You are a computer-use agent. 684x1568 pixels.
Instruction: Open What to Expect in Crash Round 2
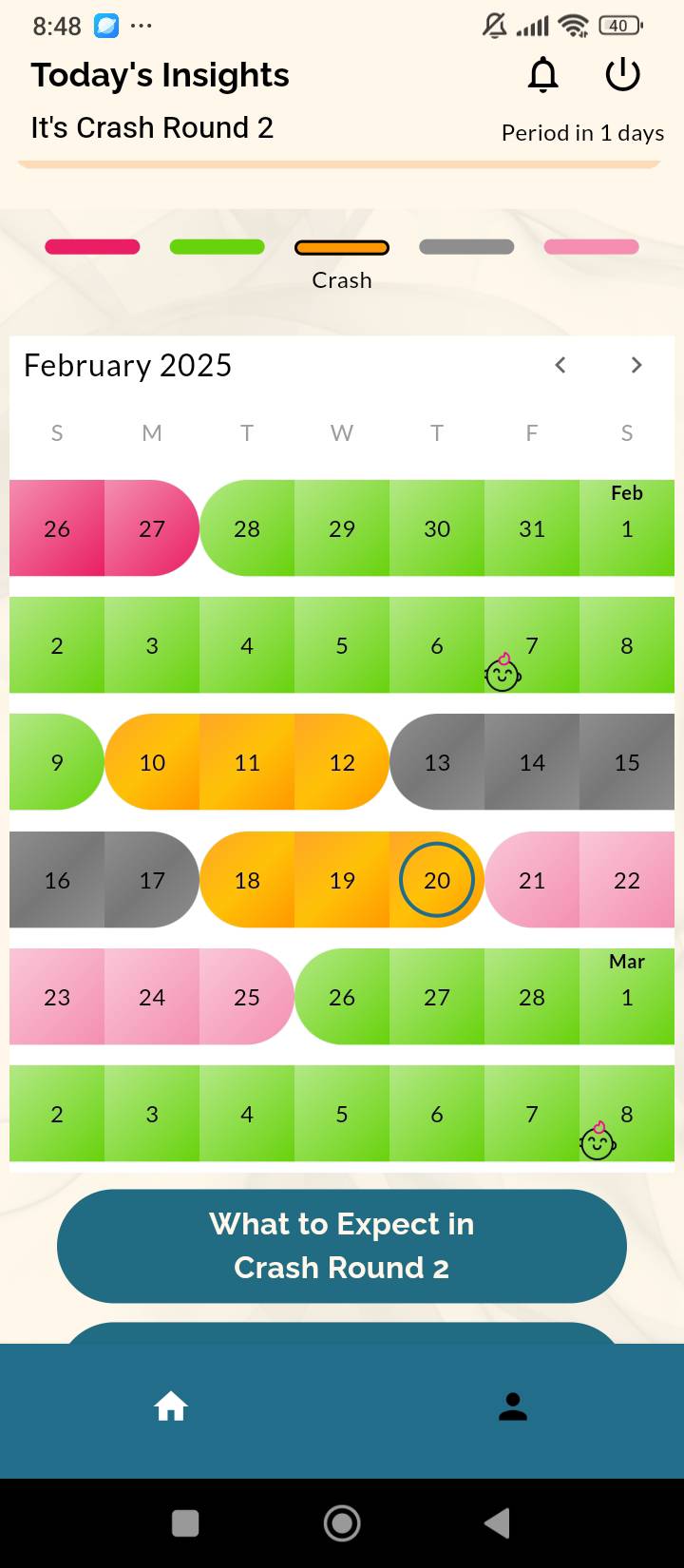pyautogui.click(x=342, y=1246)
